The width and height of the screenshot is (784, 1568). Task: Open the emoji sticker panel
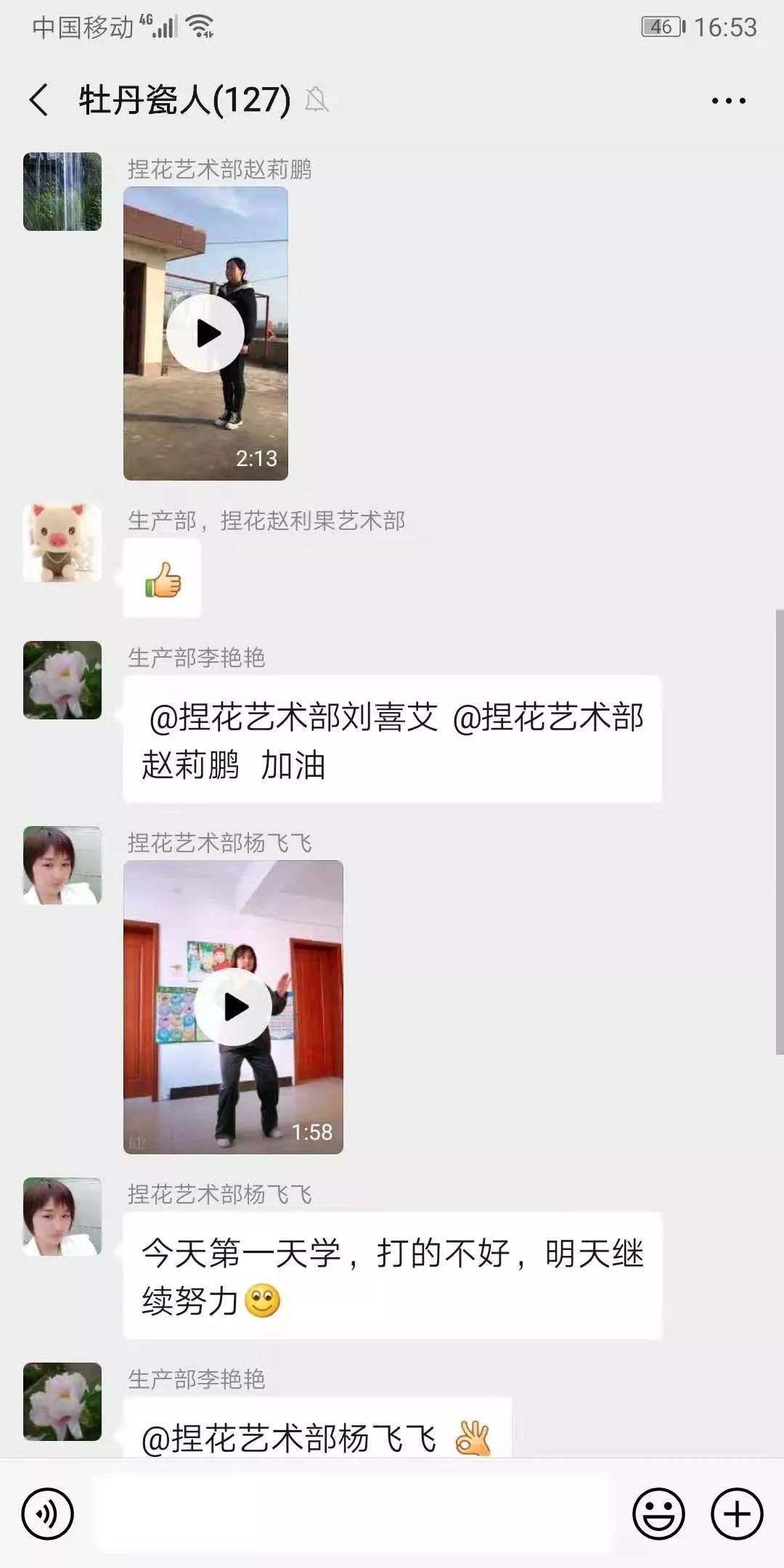tap(658, 1514)
